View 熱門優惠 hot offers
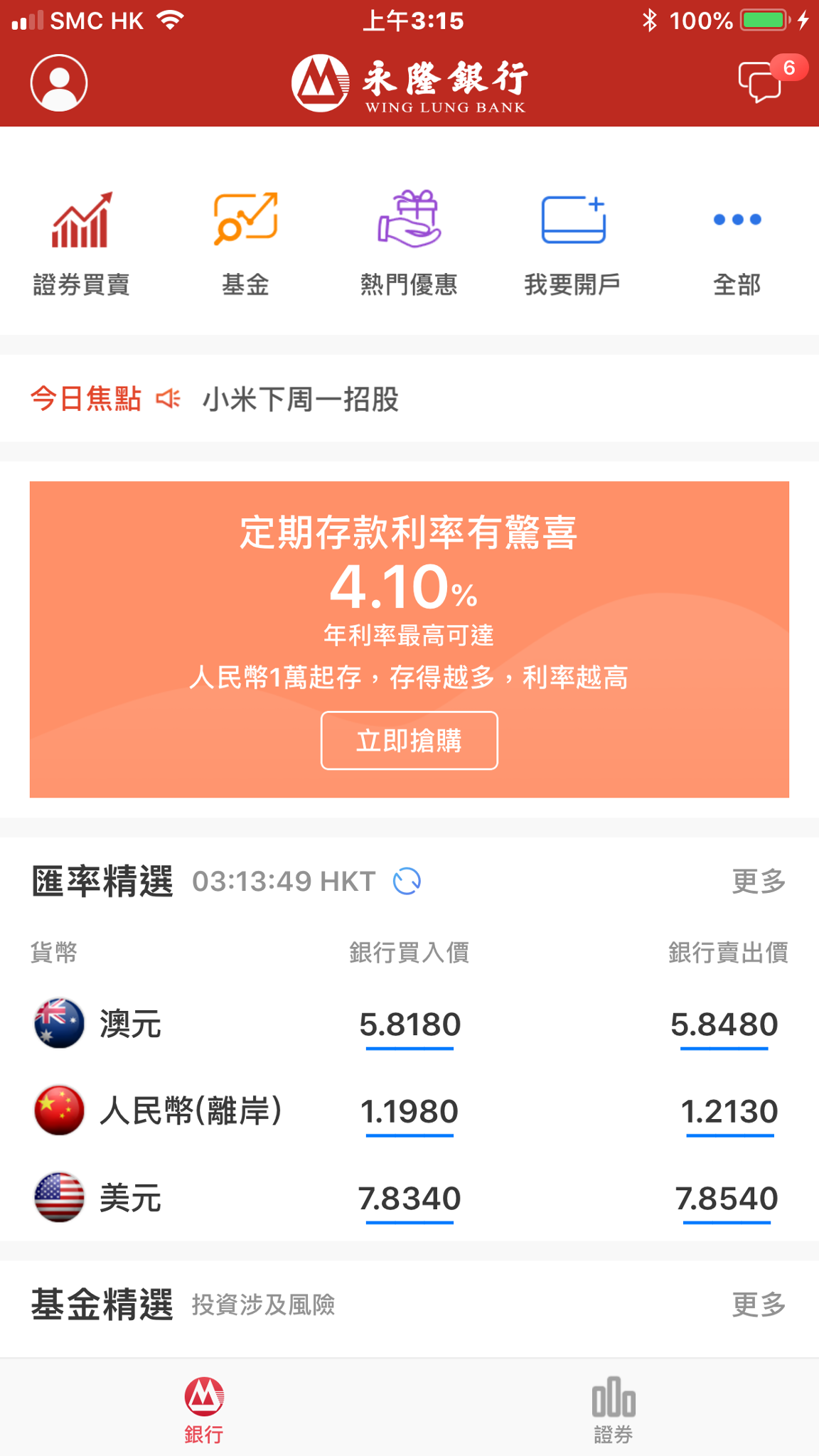 [409, 243]
